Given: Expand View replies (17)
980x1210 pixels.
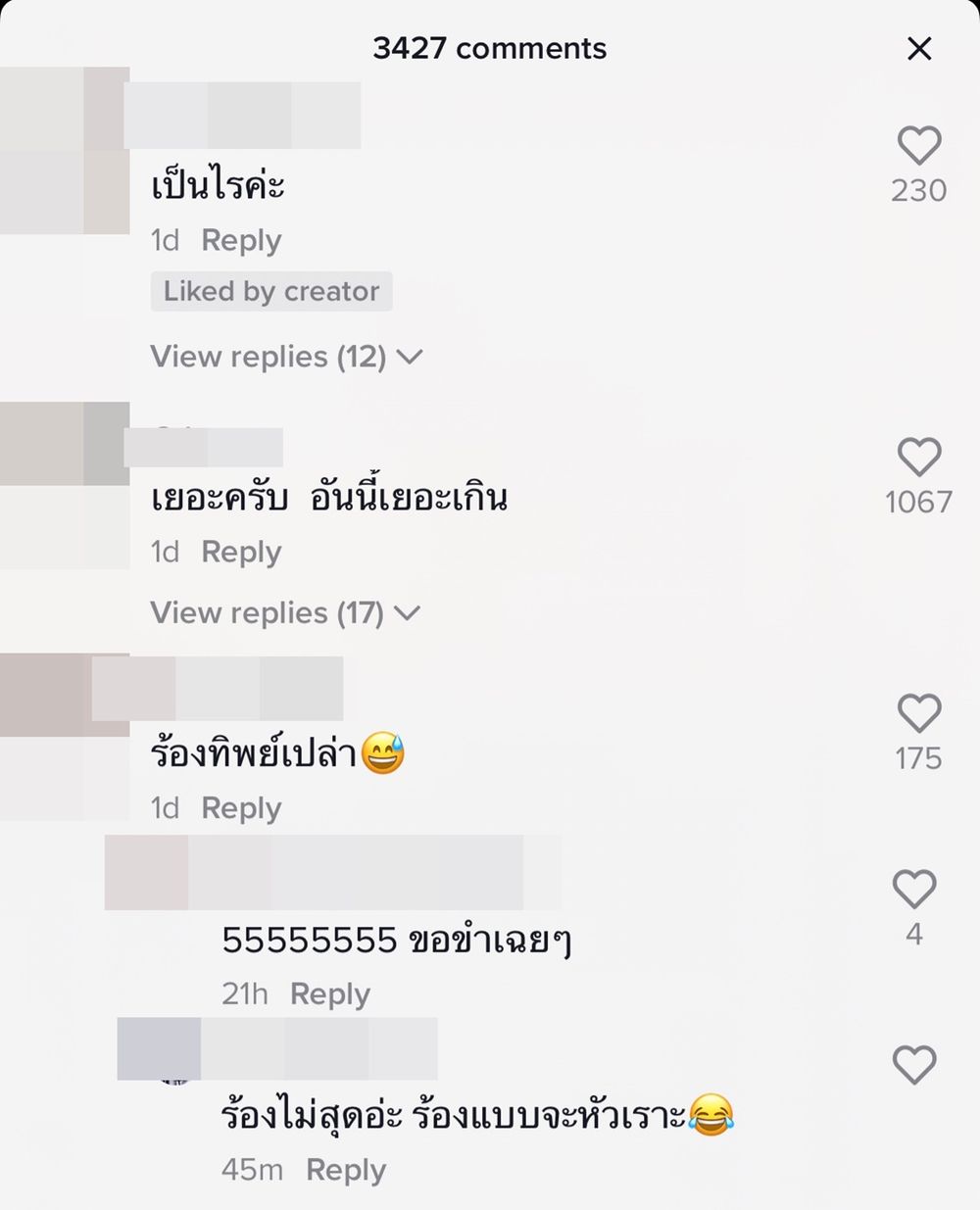Looking at the screenshot, I should 285,613.
